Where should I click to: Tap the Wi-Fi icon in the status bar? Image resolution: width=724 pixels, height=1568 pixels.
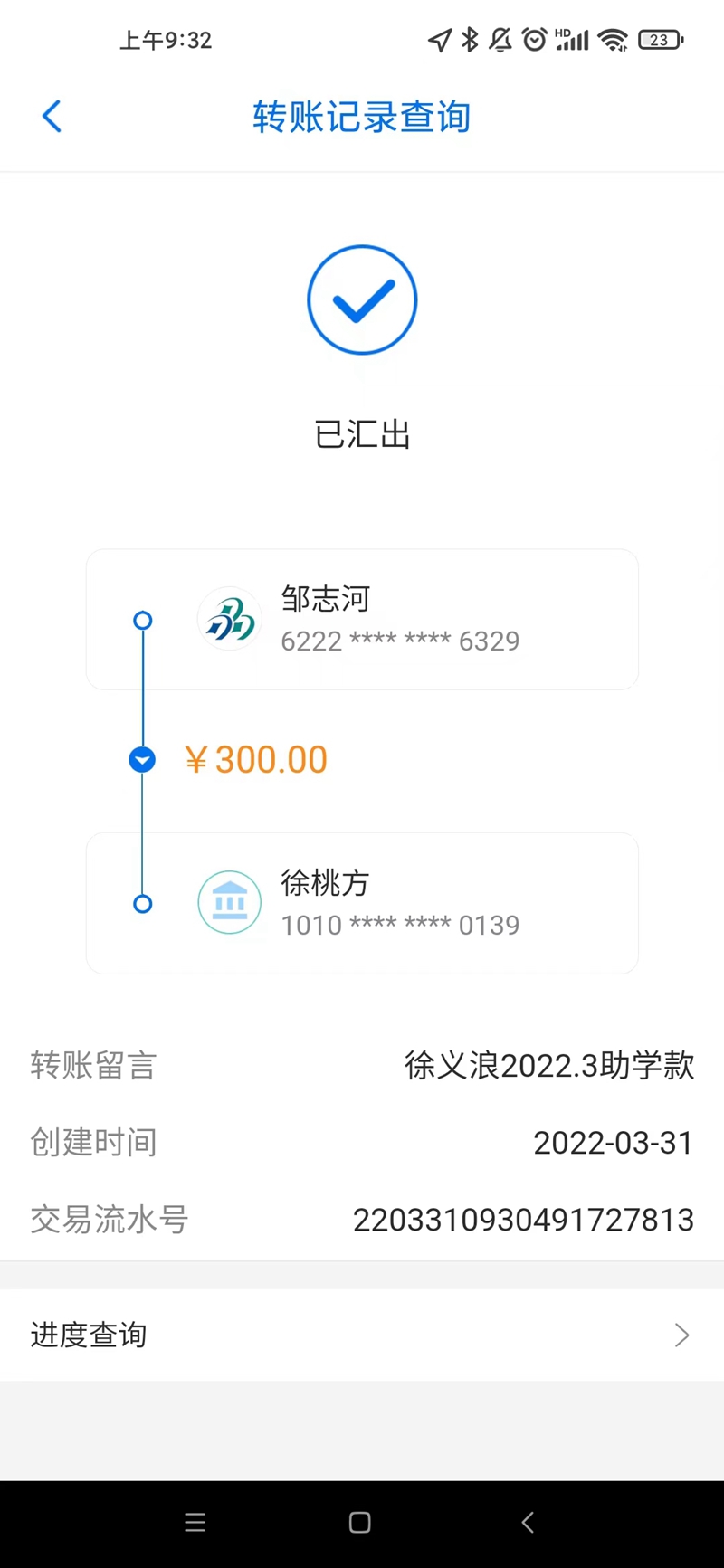(x=612, y=40)
